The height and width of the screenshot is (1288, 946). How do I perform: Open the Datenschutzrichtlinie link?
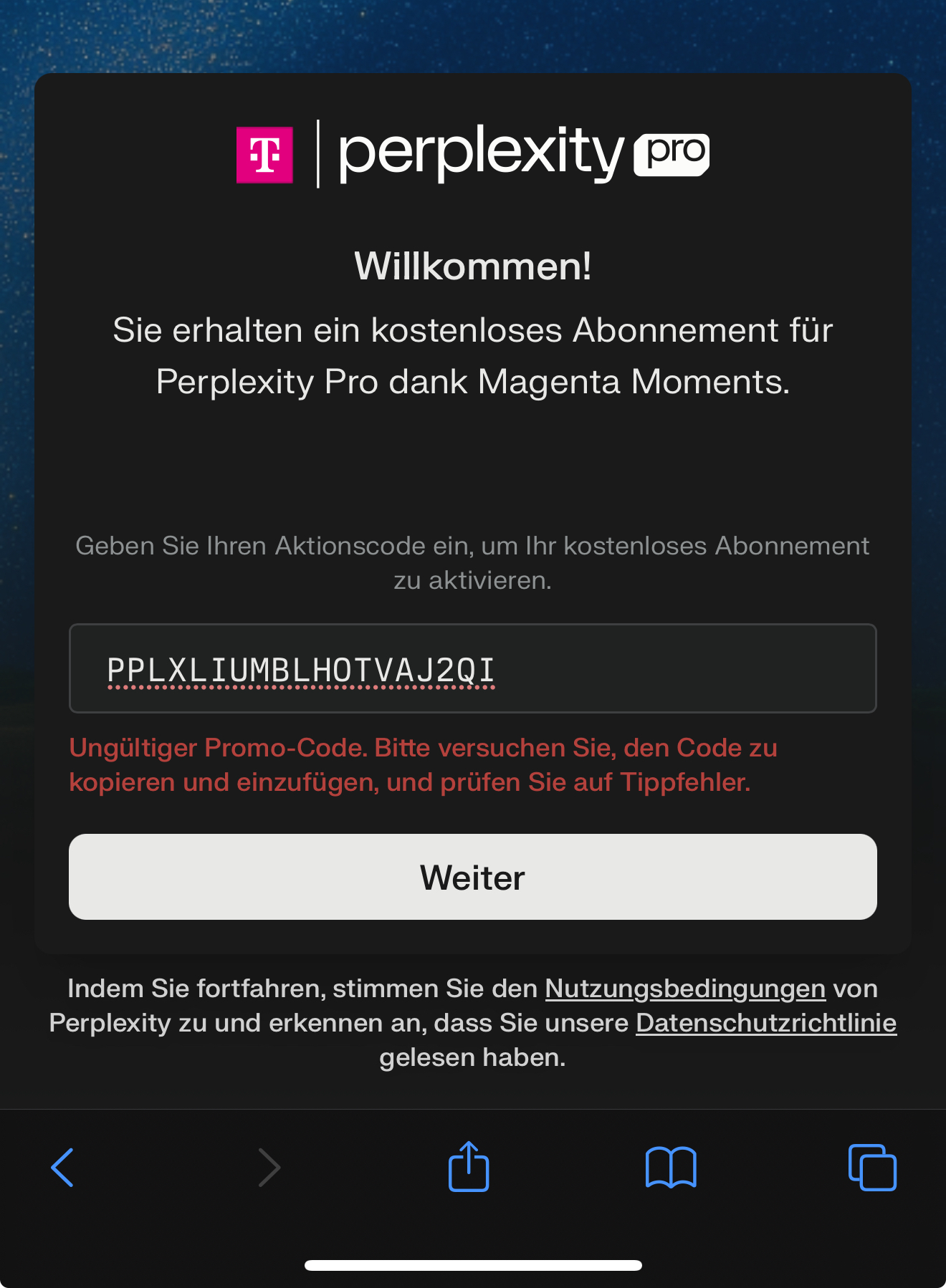pyautogui.click(x=765, y=1023)
